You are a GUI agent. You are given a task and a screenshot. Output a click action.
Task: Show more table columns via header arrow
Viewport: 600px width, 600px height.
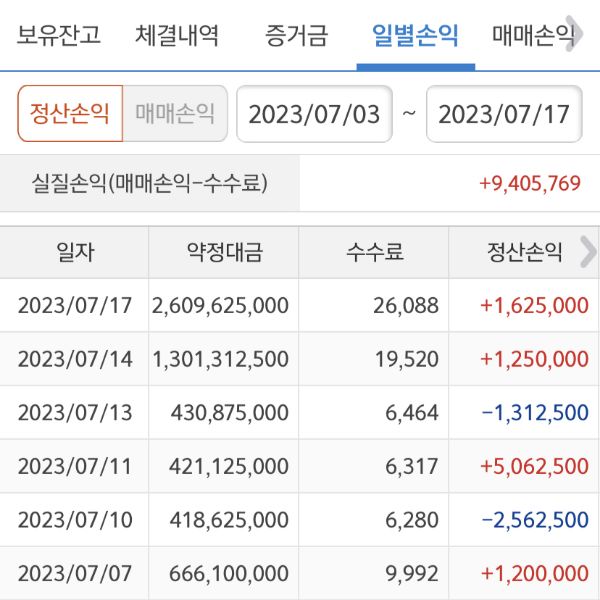click(x=587, y=252)
